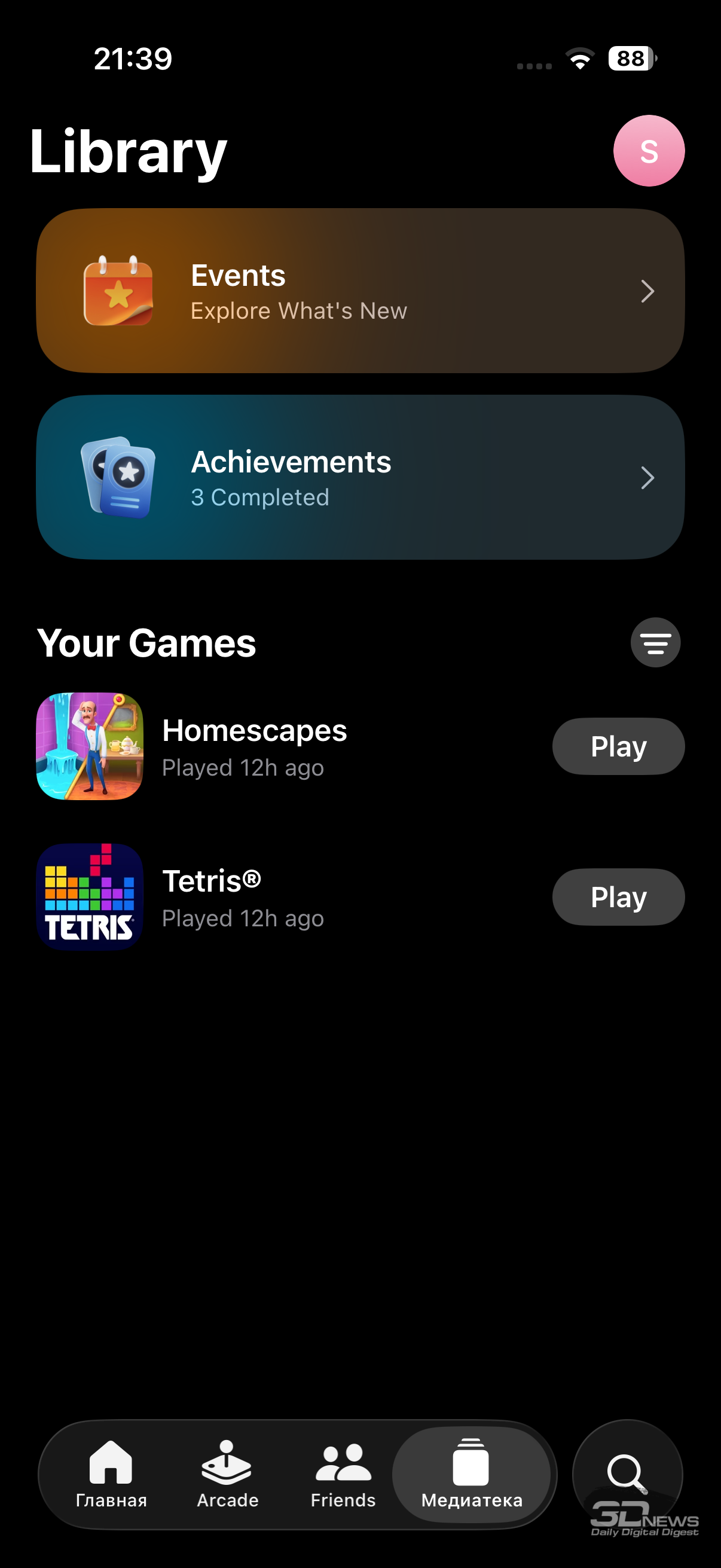Switch to the Friends tab

343,1474
